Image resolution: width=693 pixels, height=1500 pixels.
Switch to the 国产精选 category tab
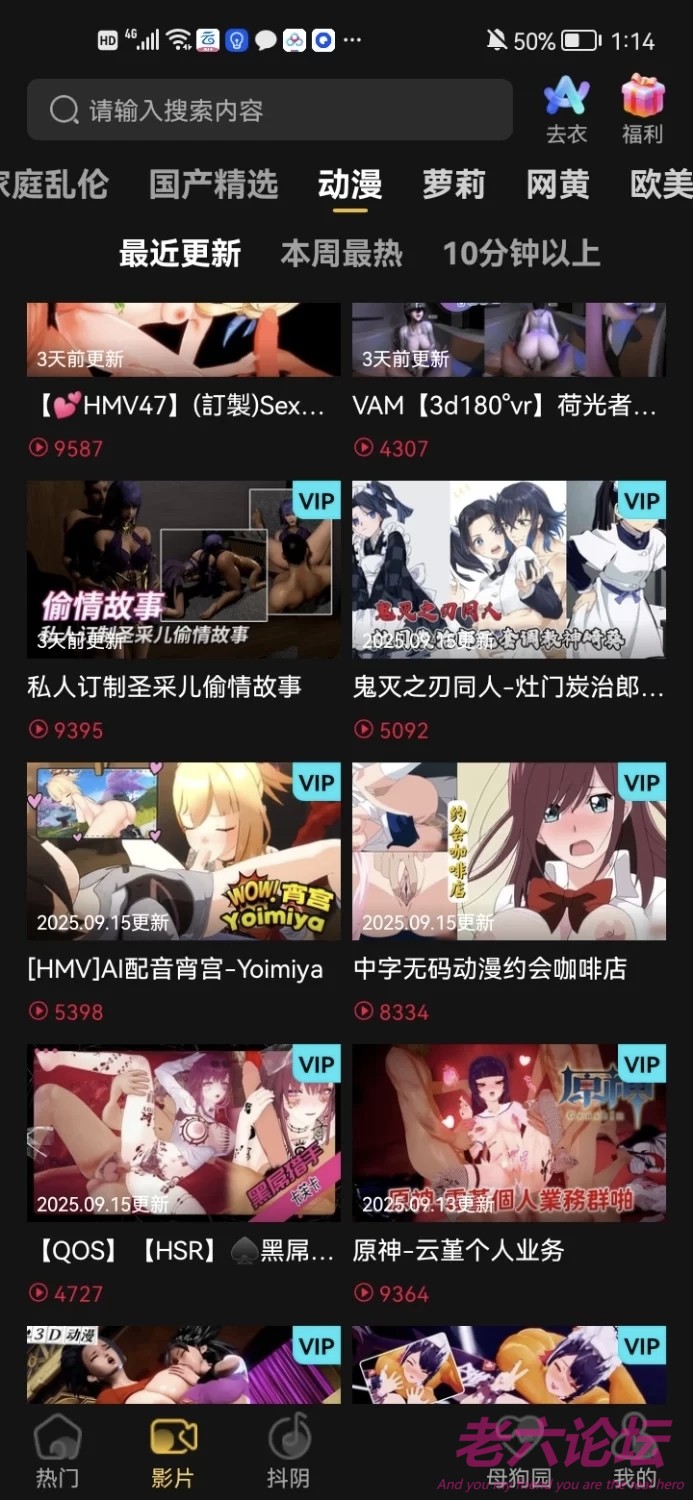click(213, 184)
